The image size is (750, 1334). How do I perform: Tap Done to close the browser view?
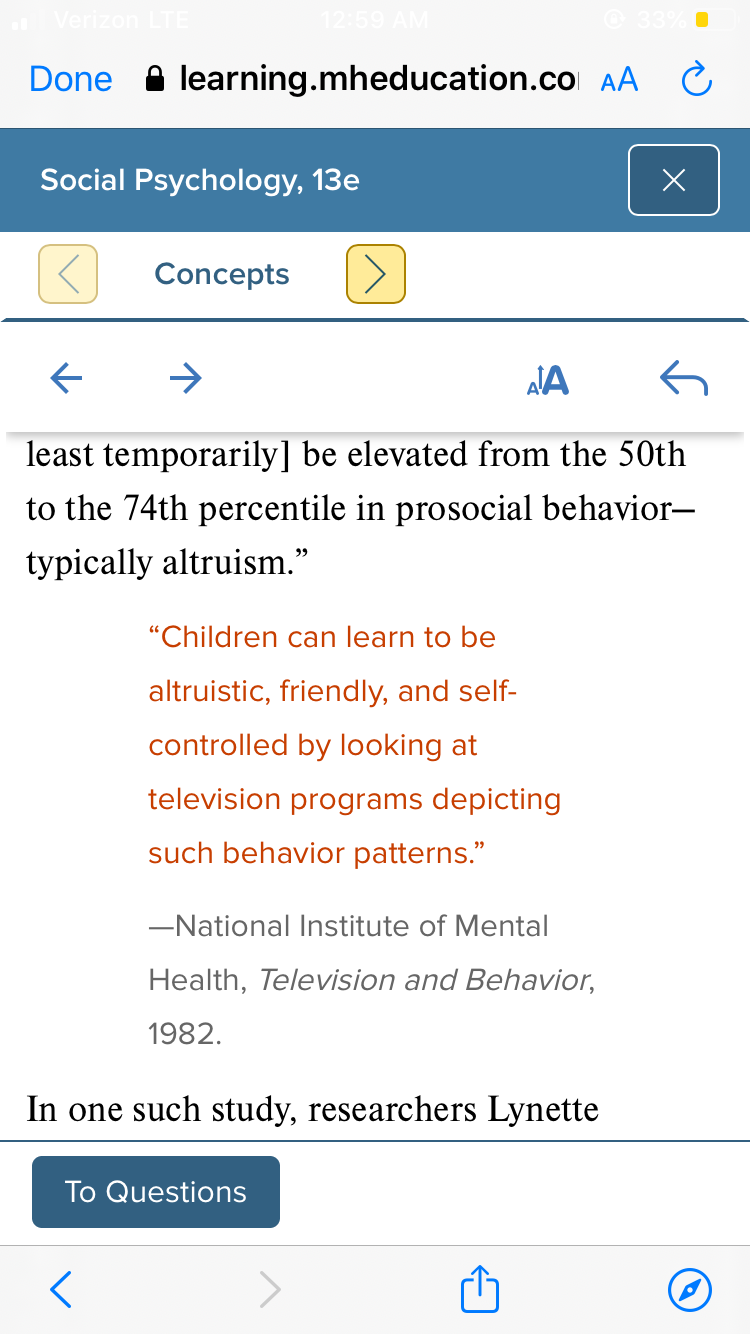(71, 79)
